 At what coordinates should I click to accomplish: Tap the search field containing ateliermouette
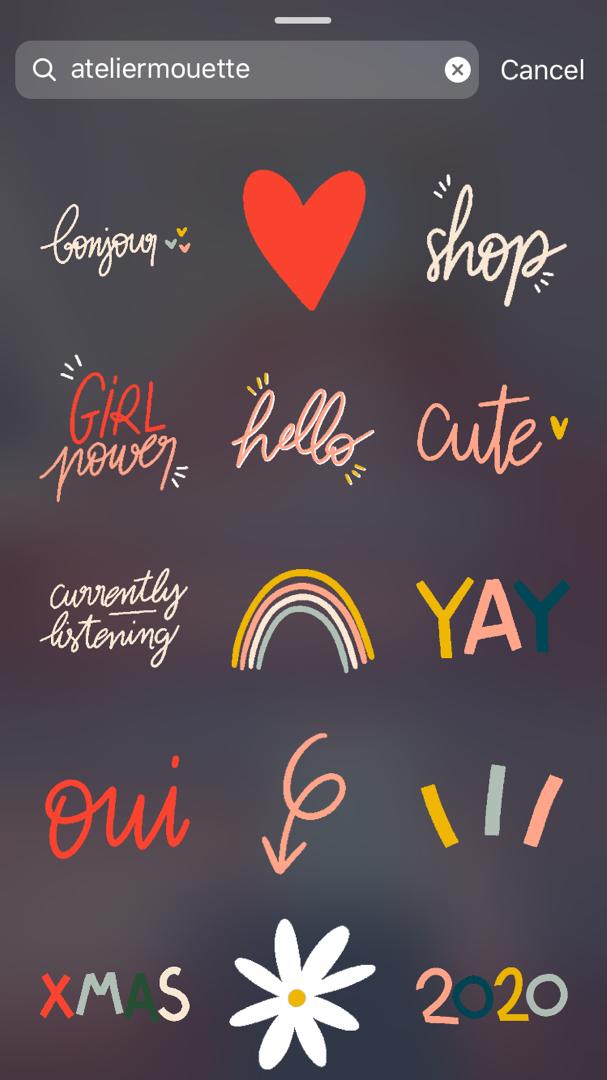pyautogui.click(x=240, y=69)
